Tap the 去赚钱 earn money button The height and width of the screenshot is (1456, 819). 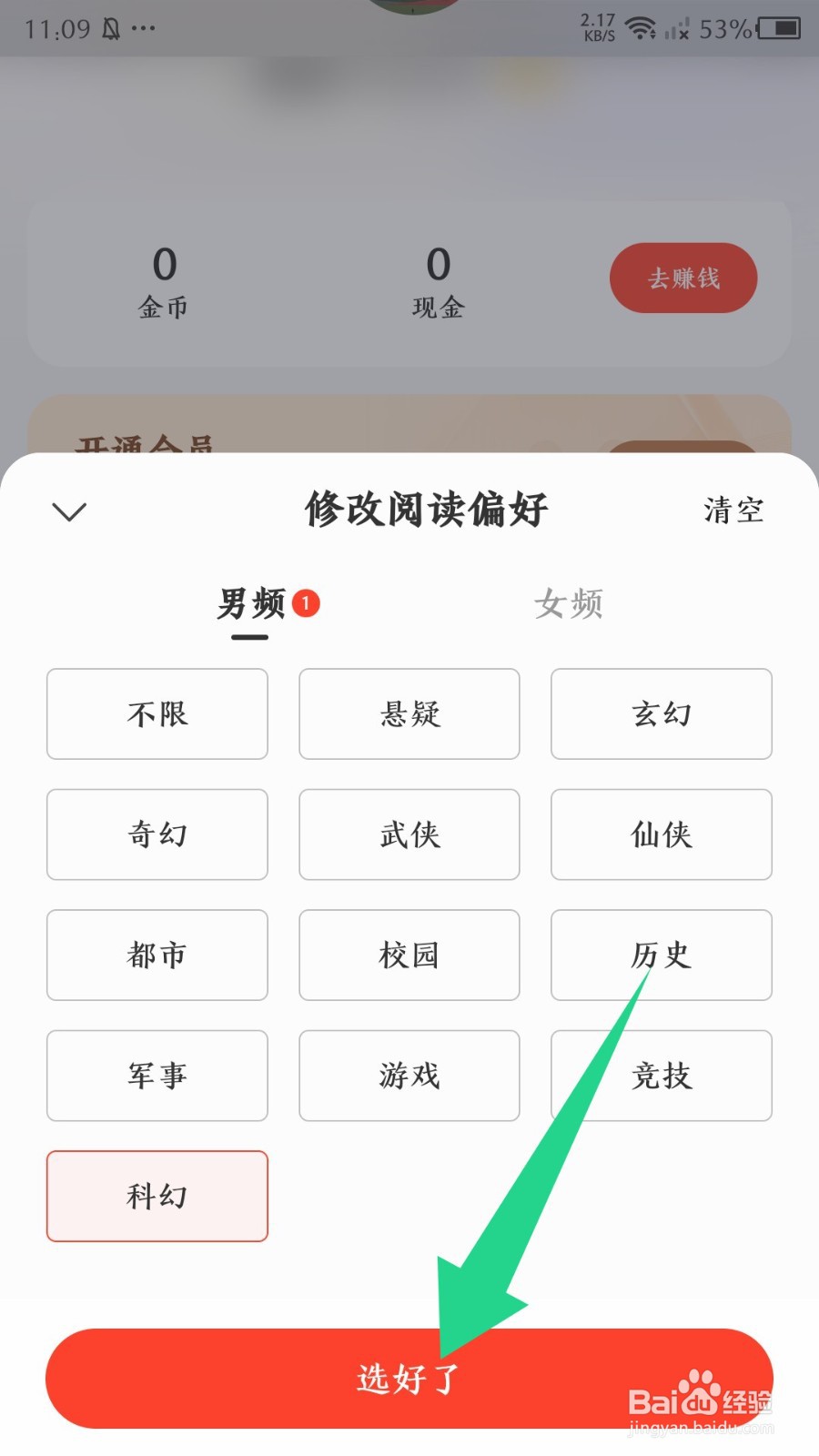[x=682, y=279]
